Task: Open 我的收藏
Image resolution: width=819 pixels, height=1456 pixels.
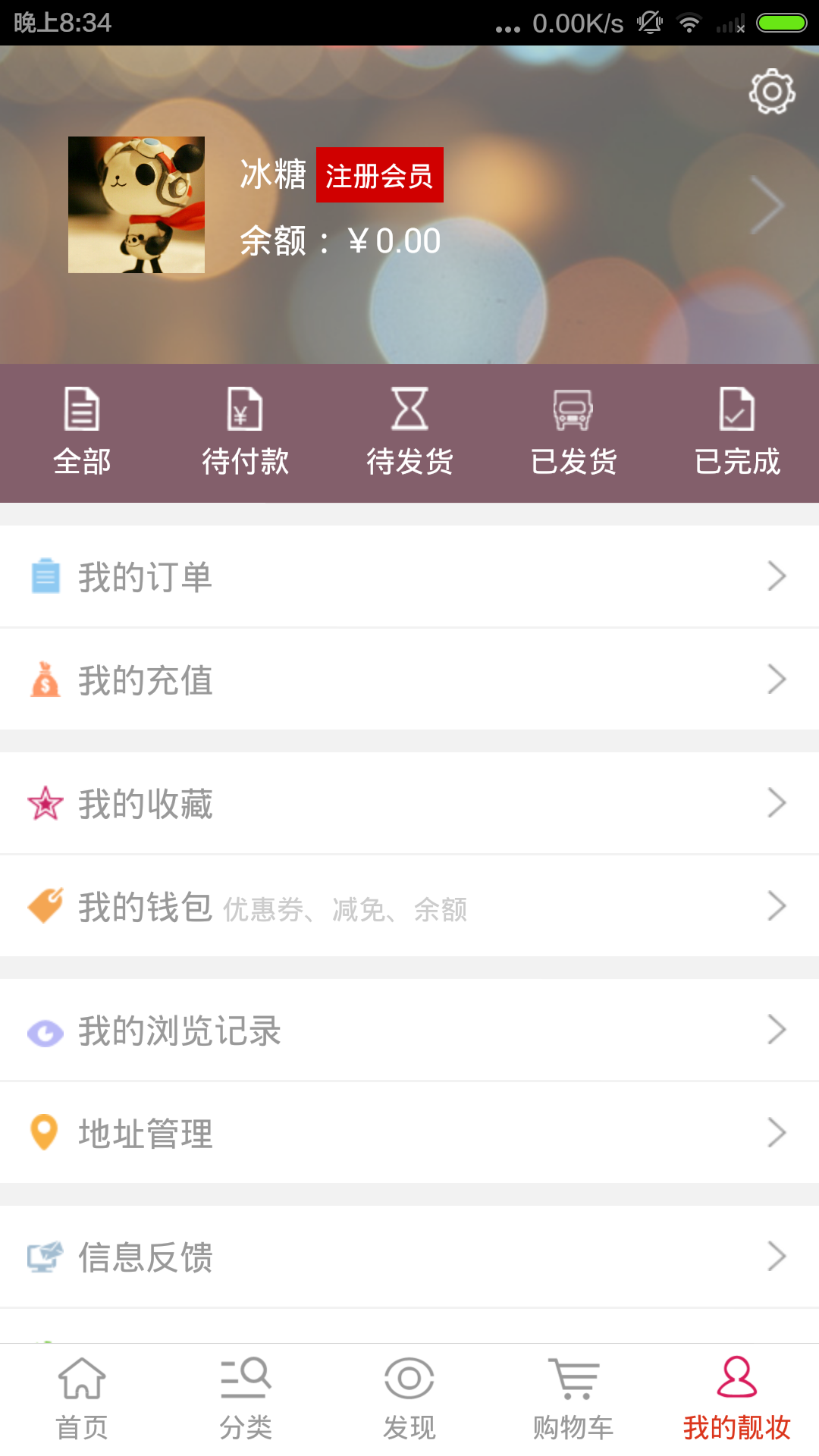Action: click(x=409, y=803)
